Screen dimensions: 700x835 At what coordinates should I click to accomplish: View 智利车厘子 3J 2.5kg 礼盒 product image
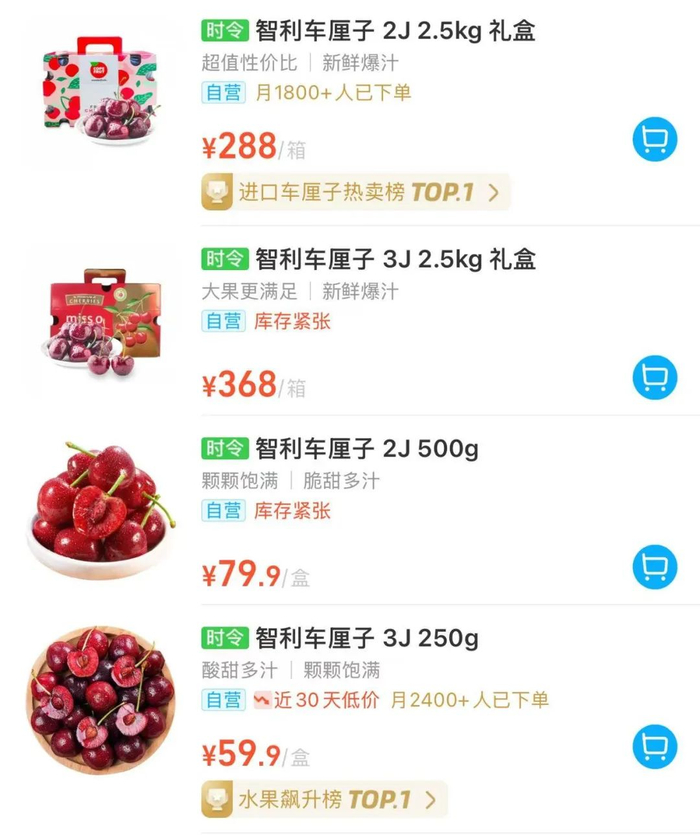100,320
